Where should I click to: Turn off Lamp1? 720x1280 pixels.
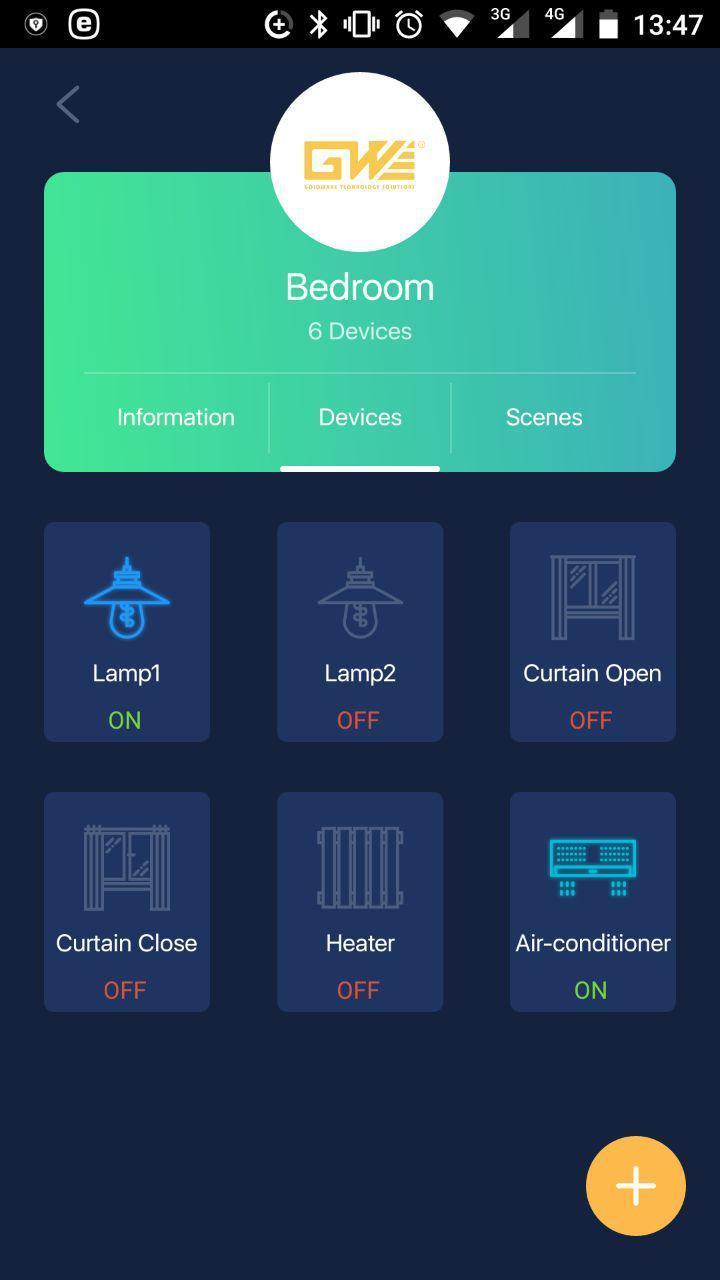(127, 631)
